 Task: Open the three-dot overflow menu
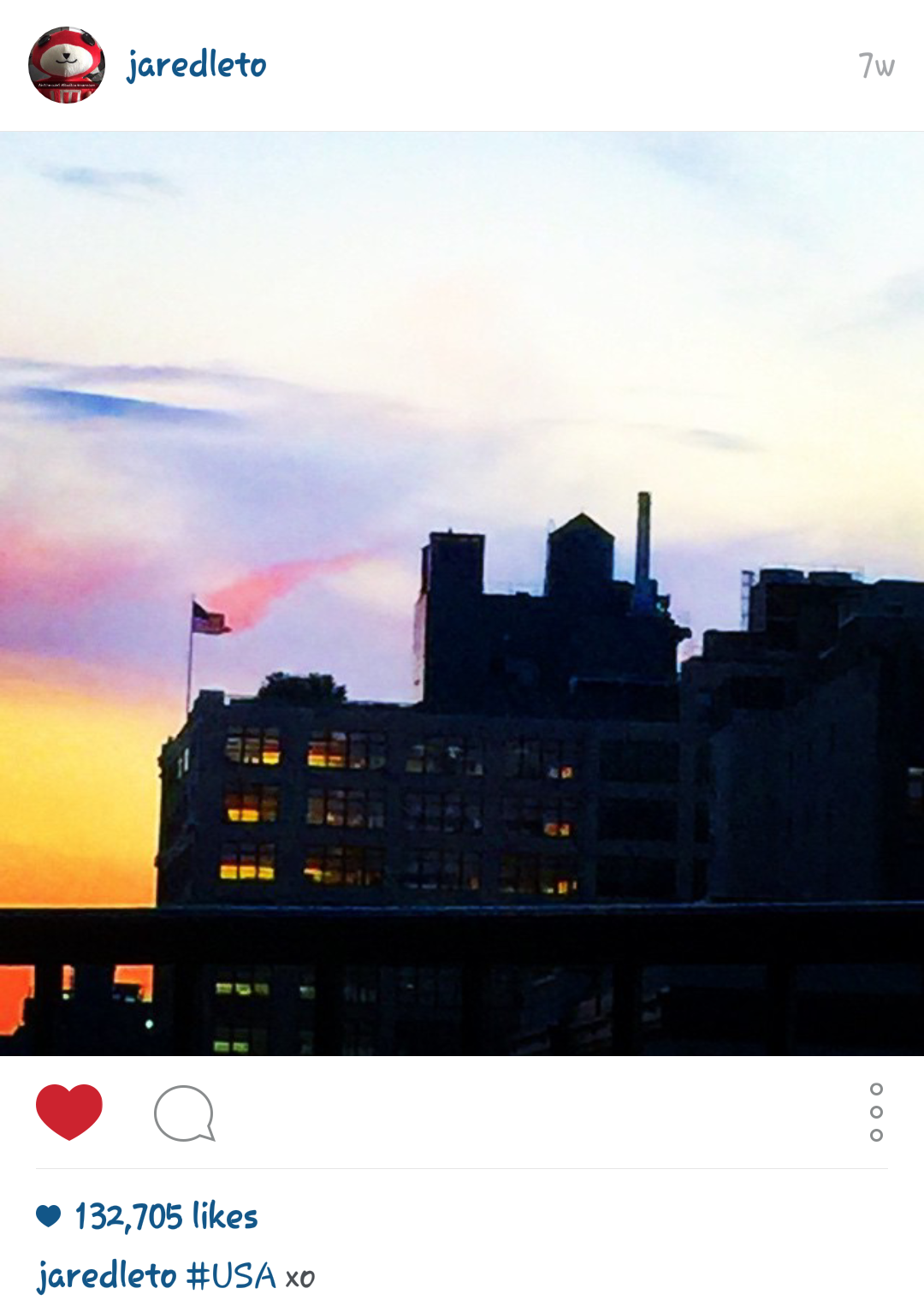point(876,1112)
